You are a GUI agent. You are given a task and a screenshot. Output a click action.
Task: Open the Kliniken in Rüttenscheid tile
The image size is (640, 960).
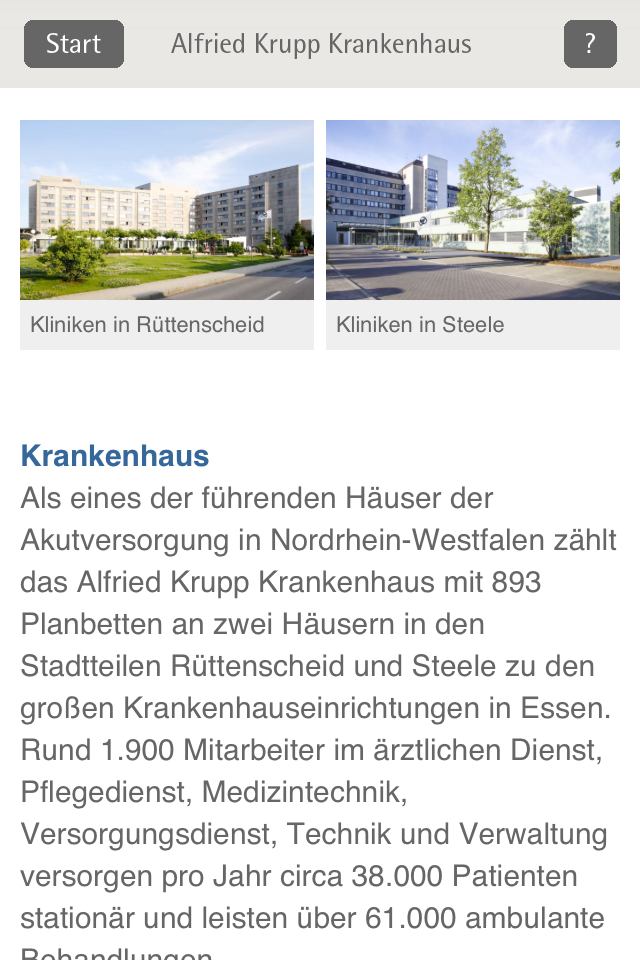pyautogui.click(x=167, y=234)
